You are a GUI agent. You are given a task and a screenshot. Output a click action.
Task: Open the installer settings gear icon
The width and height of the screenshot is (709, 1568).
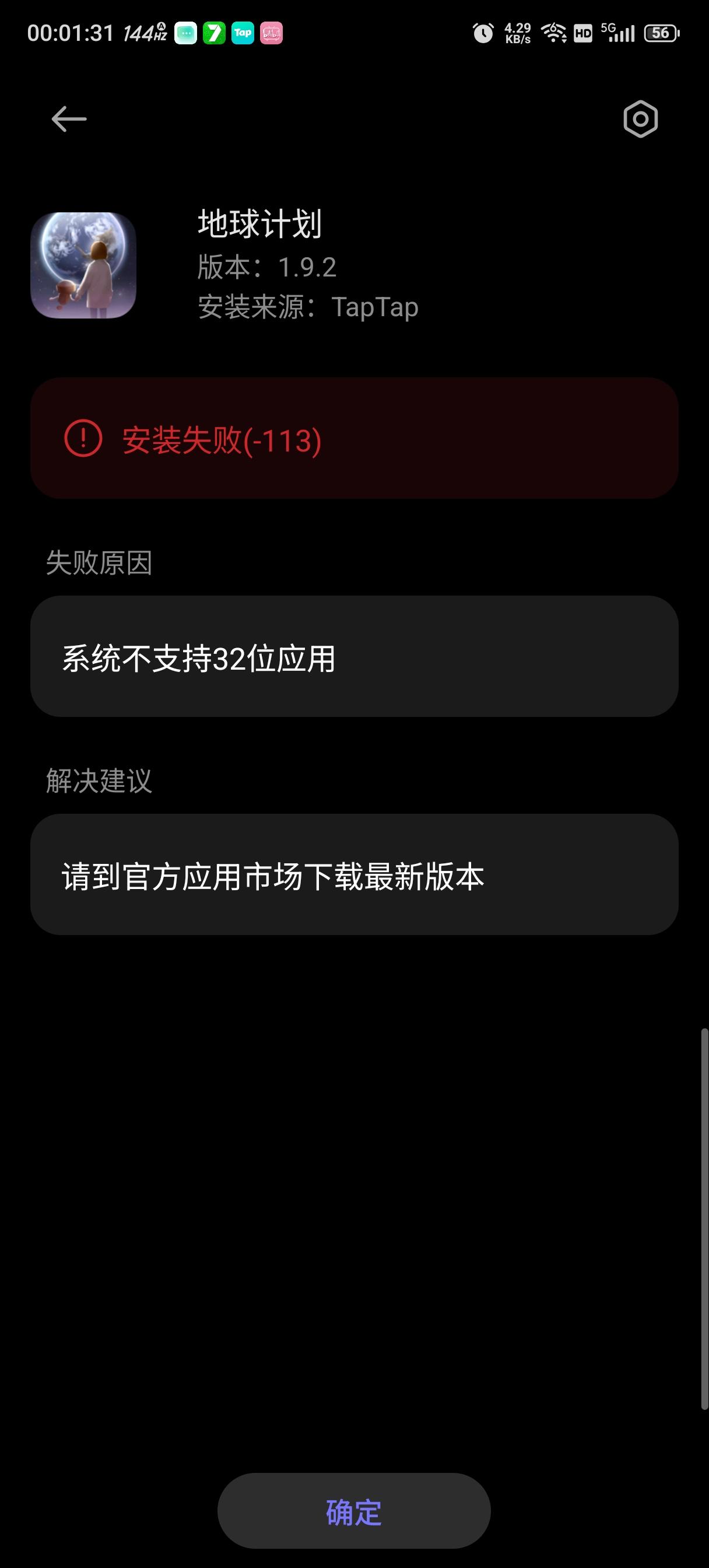(640, 120)
